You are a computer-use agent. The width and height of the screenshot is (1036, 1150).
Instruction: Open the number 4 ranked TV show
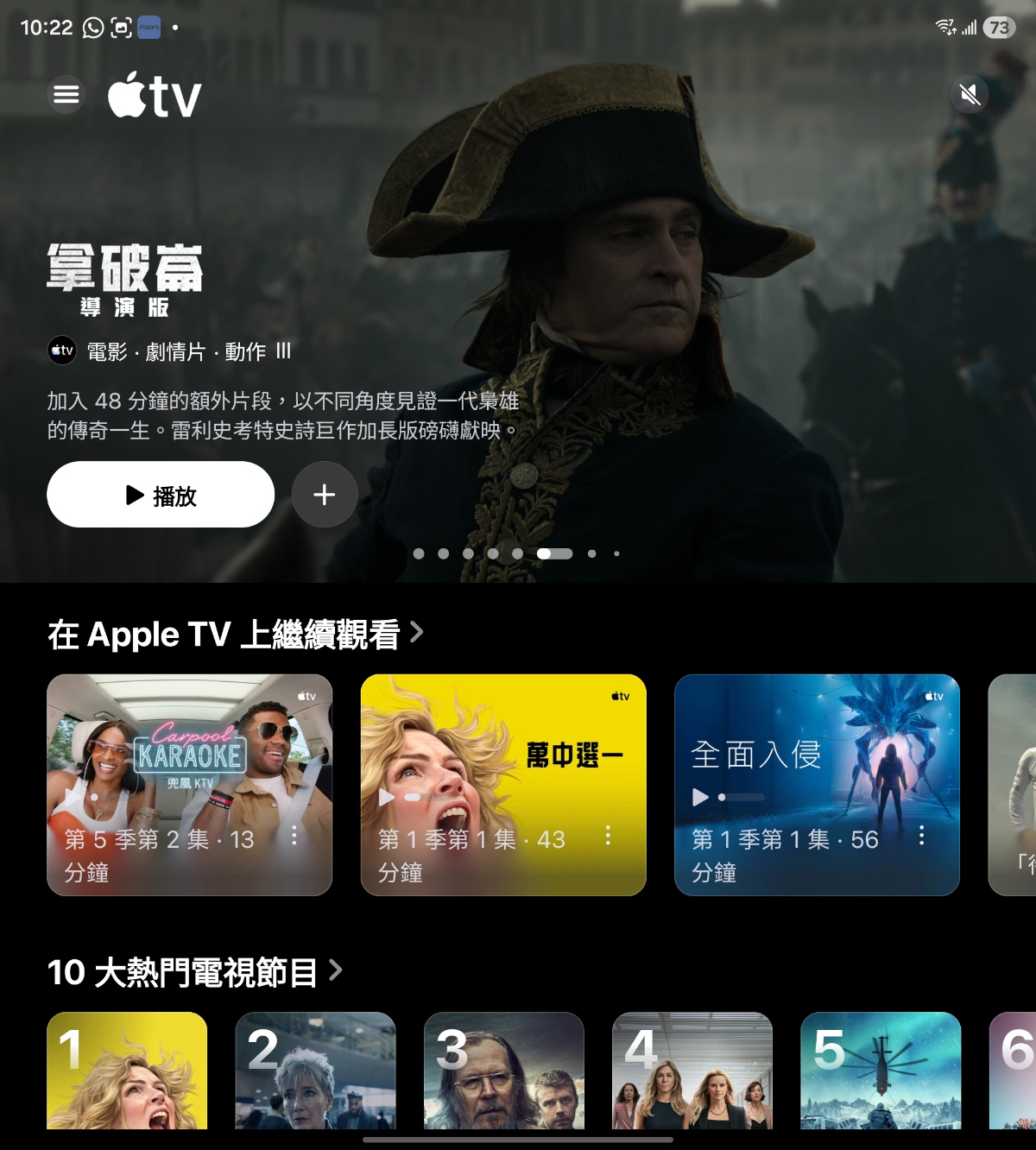click(x=692, y=1071)
